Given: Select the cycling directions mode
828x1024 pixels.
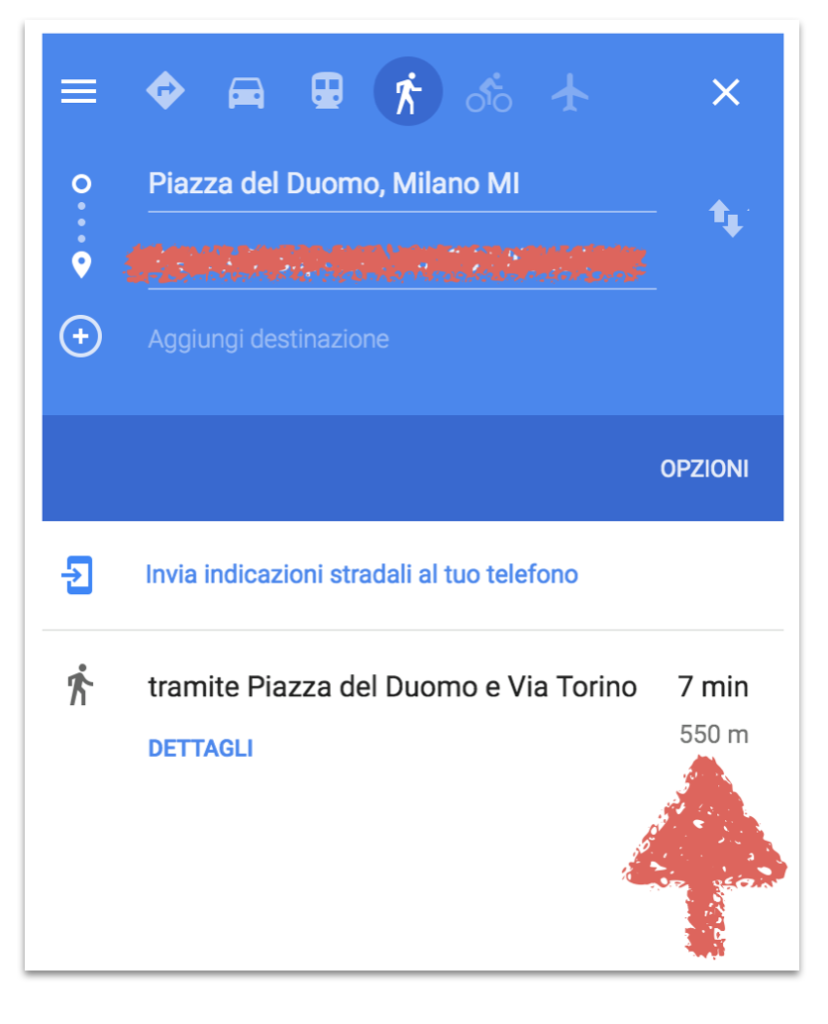Looking at the screenshot, I should pos(488,92).
